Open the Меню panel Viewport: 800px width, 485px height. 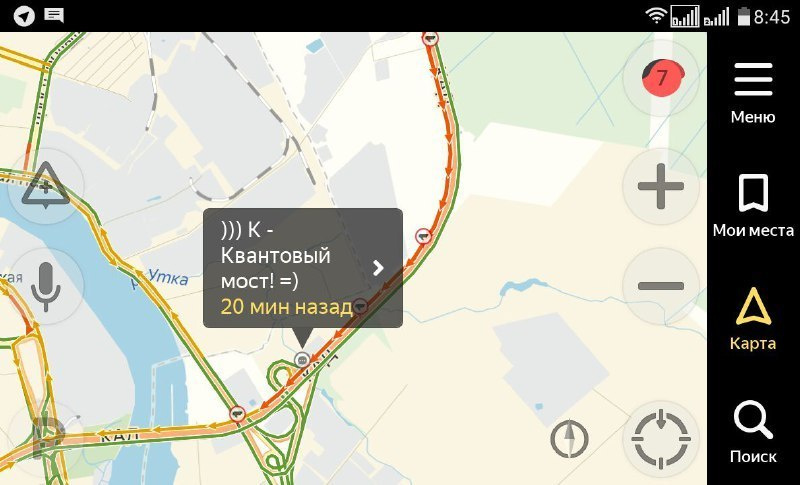tap(753, 93)
